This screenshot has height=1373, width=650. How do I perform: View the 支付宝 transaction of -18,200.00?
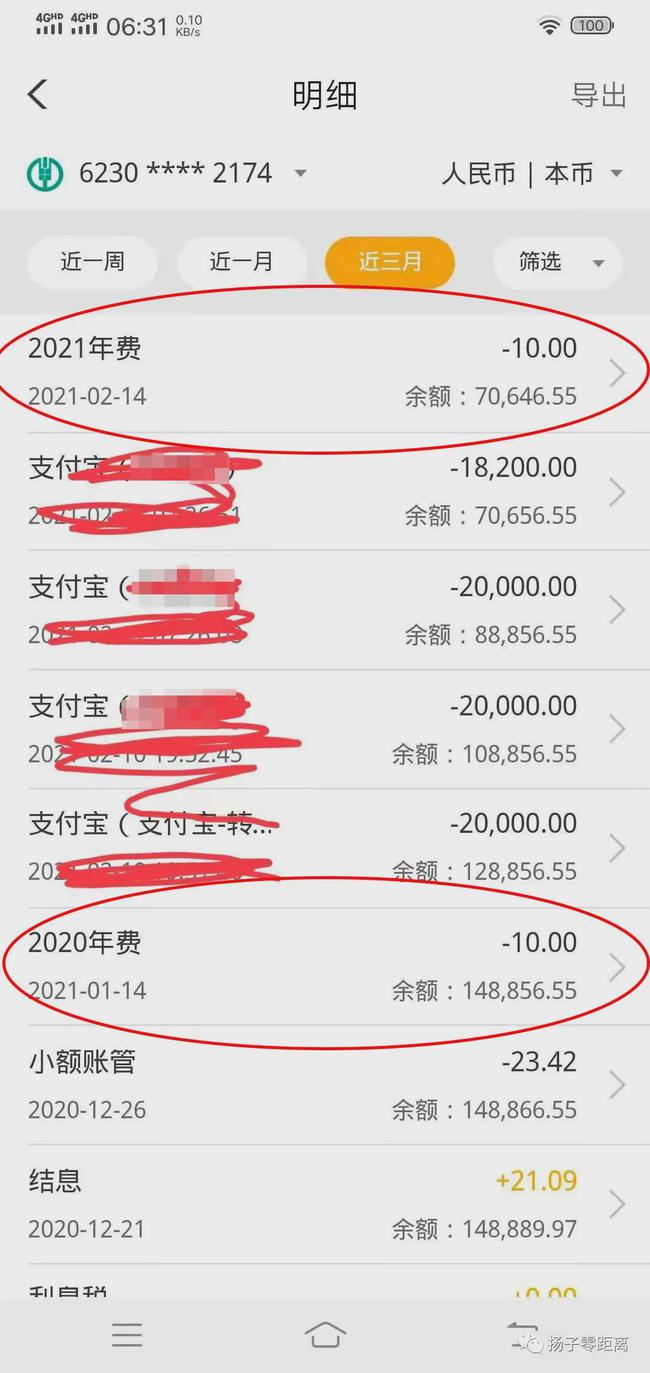click(325, 491)
